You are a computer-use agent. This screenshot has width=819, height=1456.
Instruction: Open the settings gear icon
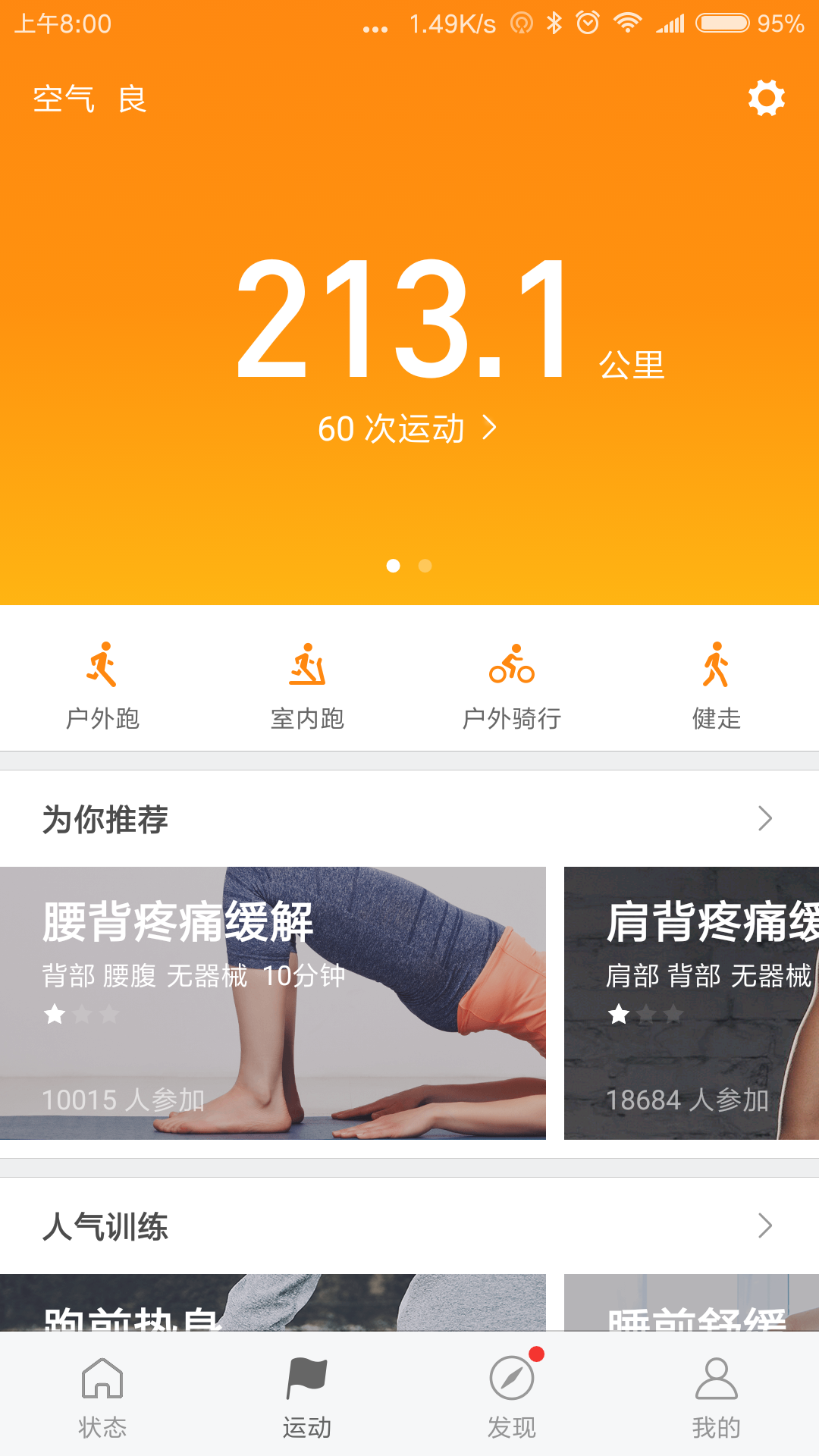(766, 99)
